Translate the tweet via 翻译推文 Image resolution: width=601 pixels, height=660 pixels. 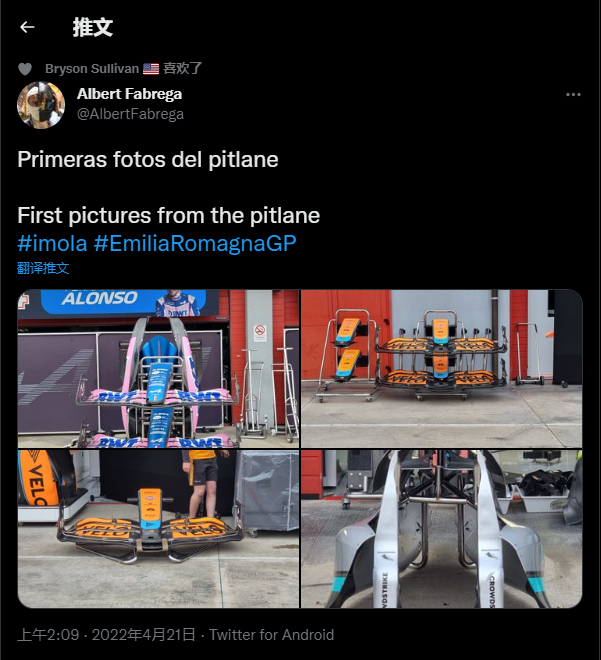[x=43, y=268]
